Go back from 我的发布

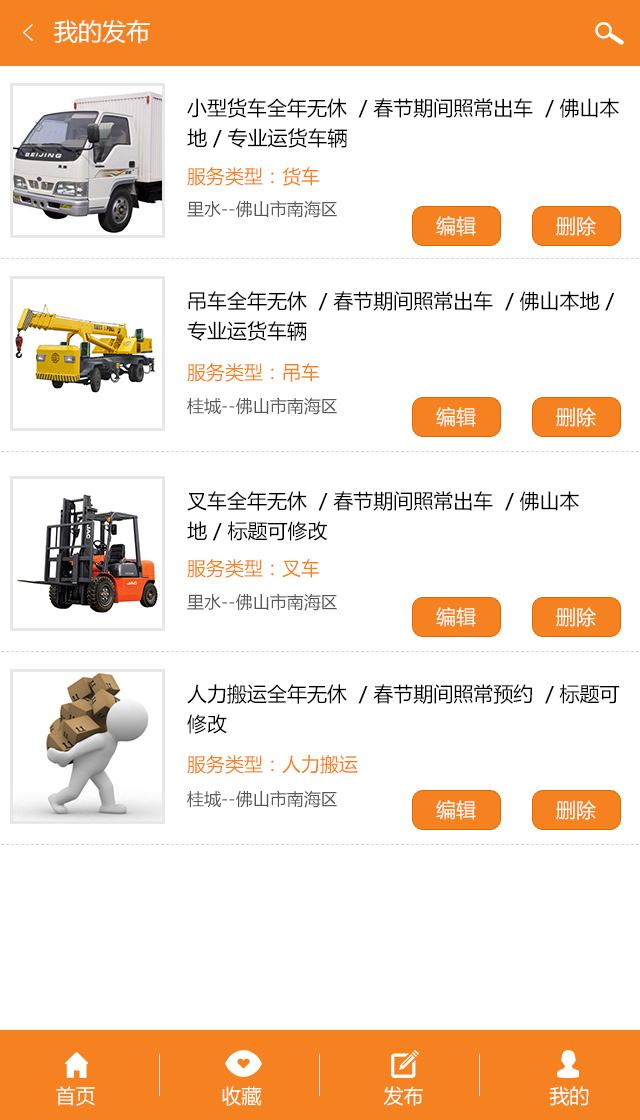[x=28, y=33]
